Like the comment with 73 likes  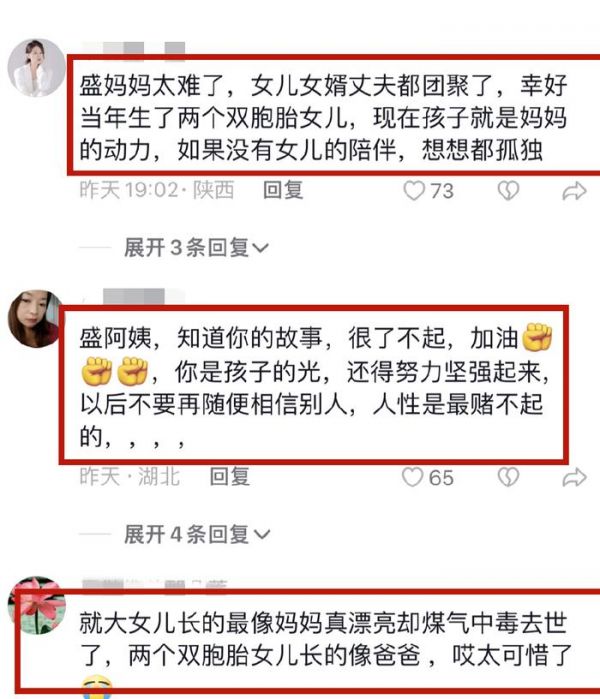coord(413,190)
